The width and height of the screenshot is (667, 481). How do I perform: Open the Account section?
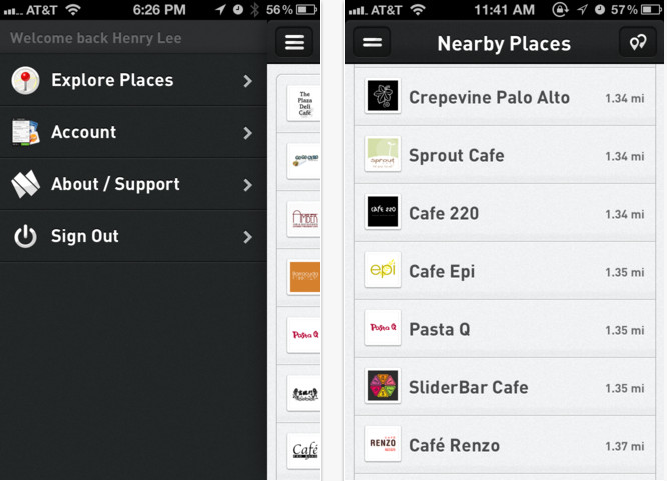pyautogui.click(x=132, y=132)
